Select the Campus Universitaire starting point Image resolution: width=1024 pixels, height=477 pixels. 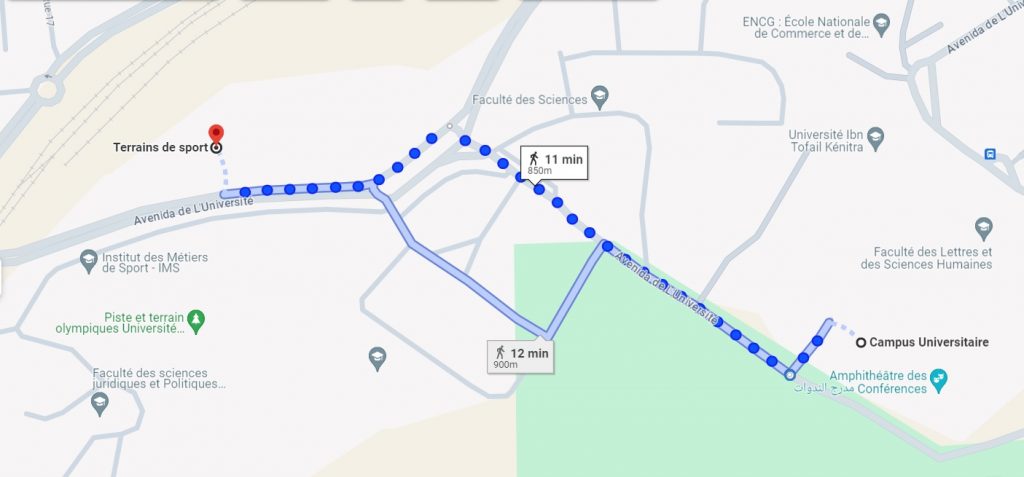860,342
